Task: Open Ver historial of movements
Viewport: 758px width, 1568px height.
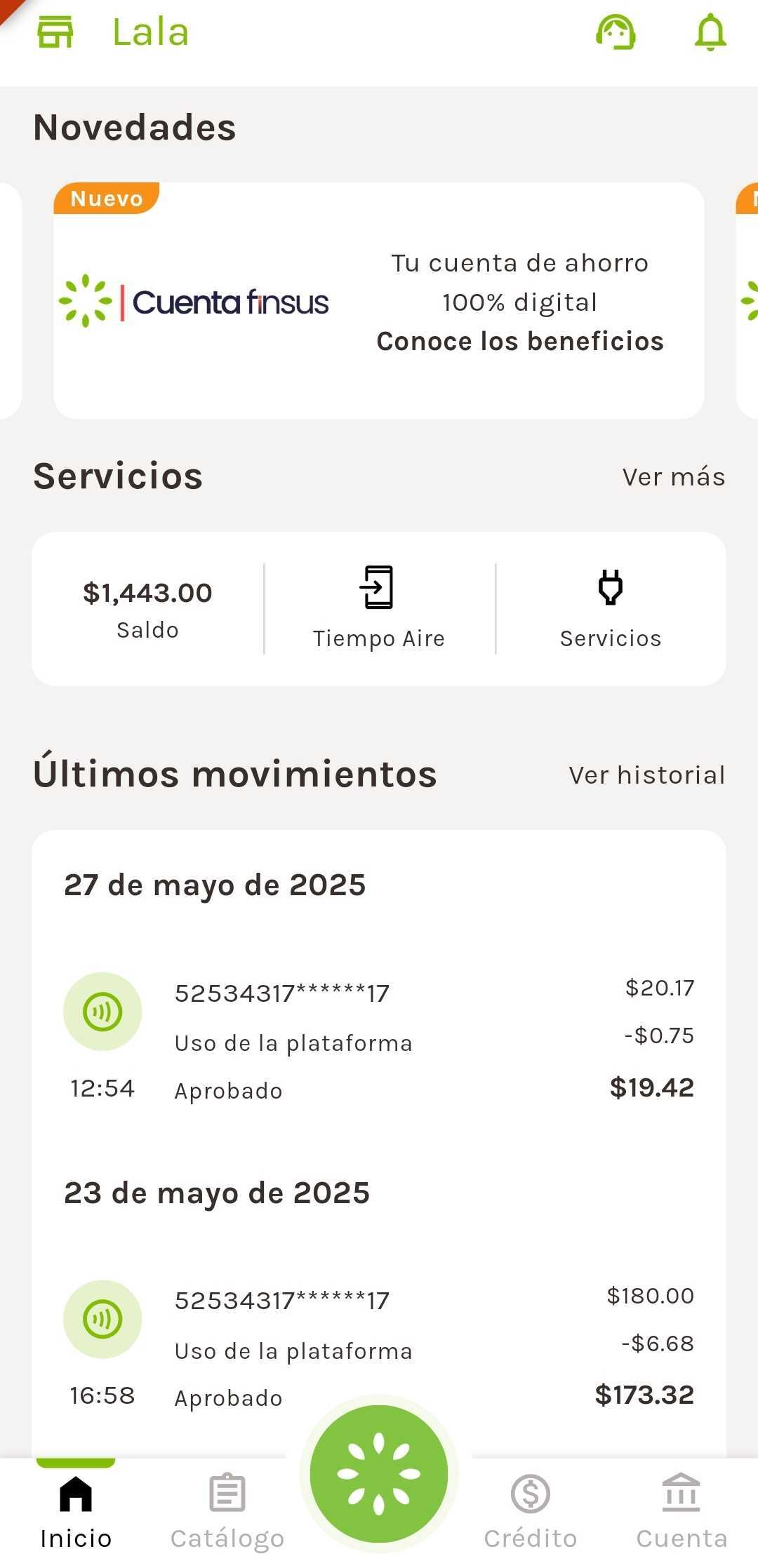Action: pyautogui.click(x=647, y=775)
